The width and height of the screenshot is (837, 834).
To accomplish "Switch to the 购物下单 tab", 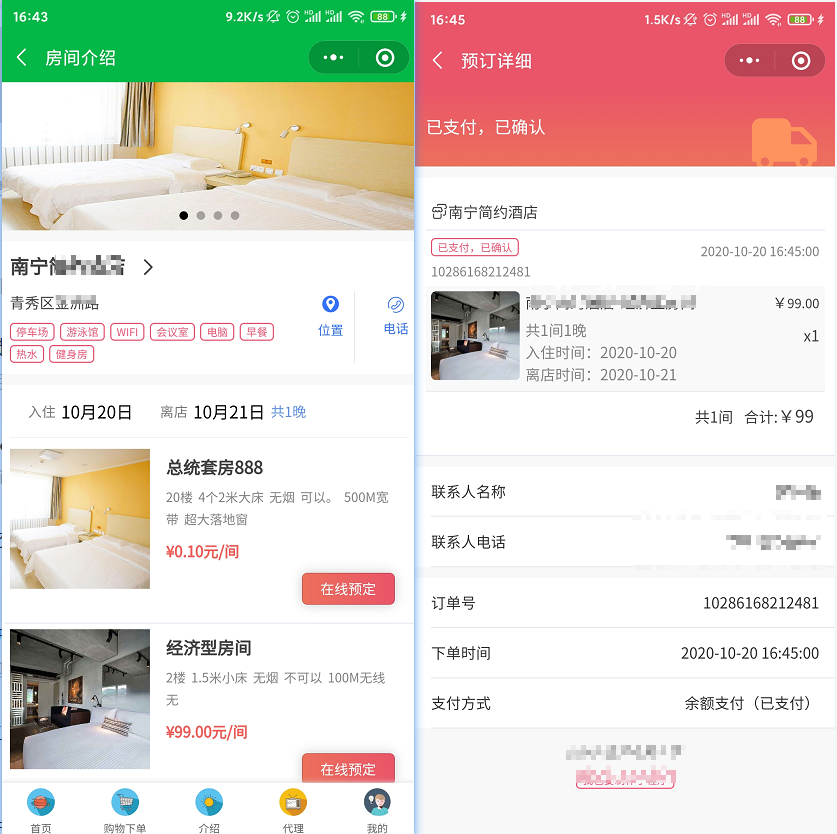I will tap(125, 809).
